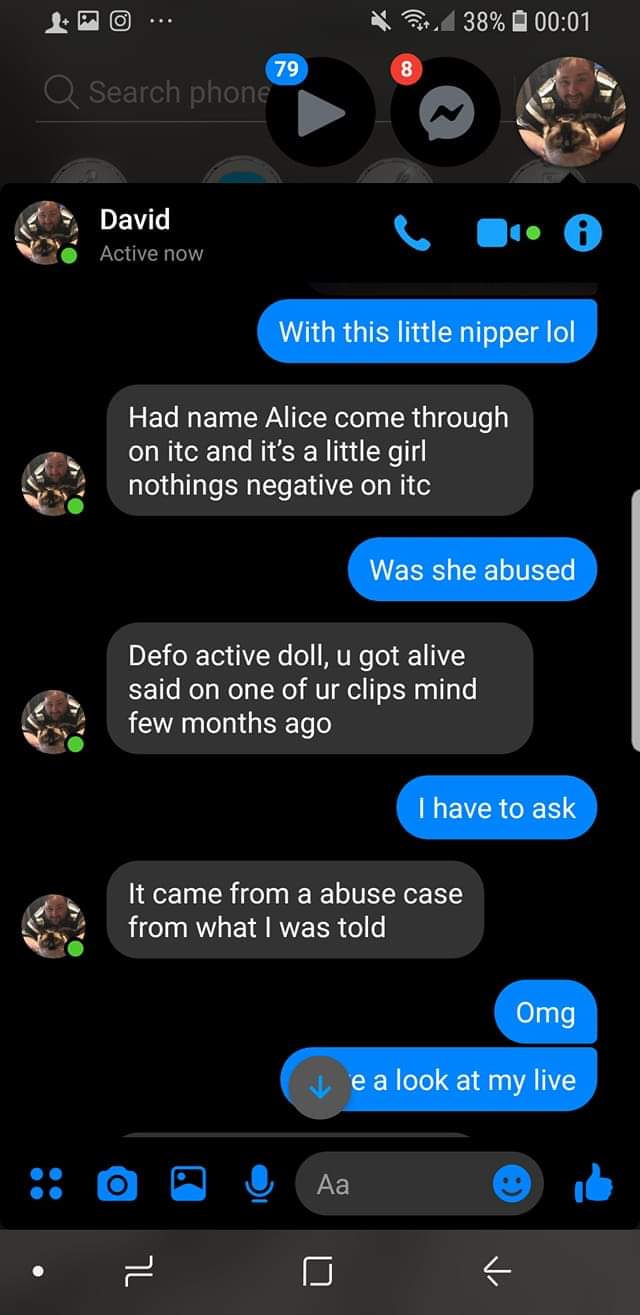Send a thumbs-up like
Image resolution: width=640 pixels, height=1315 pixels.
click(x=593, y=1184)
